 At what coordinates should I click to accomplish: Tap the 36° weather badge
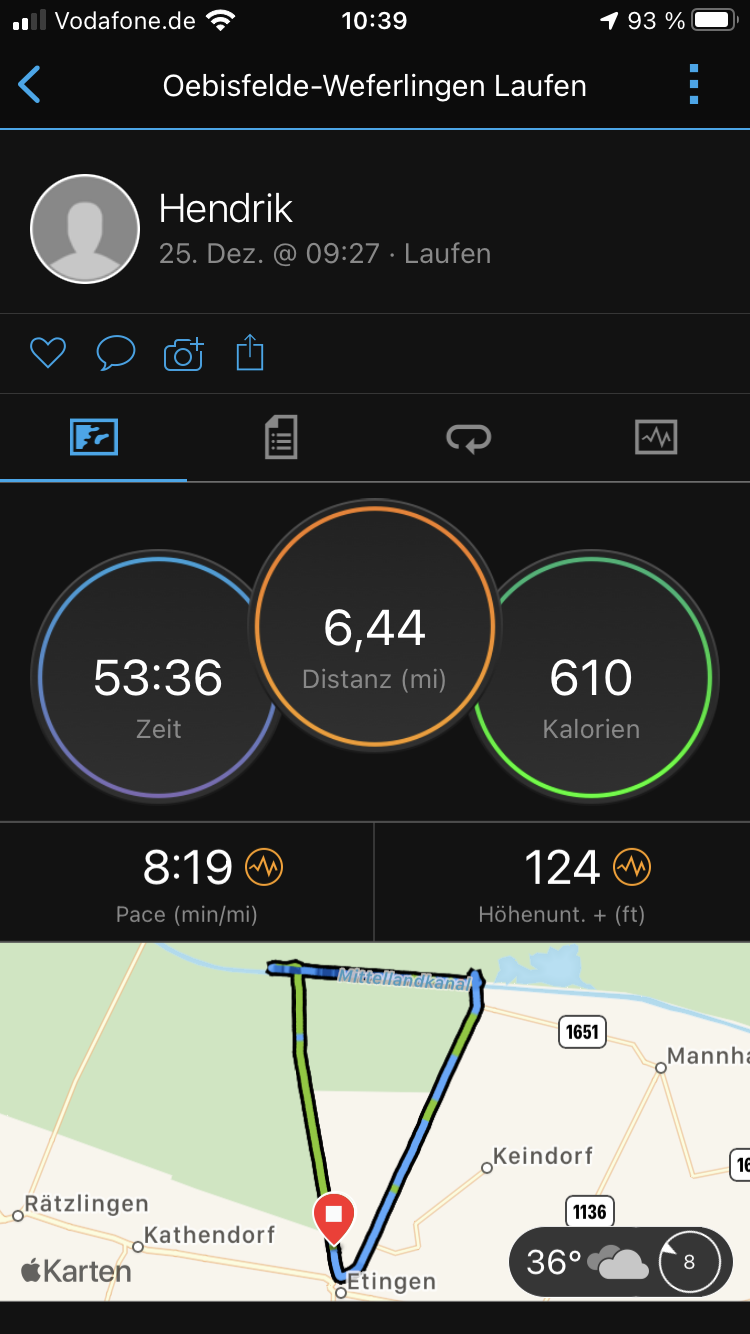620,1262
